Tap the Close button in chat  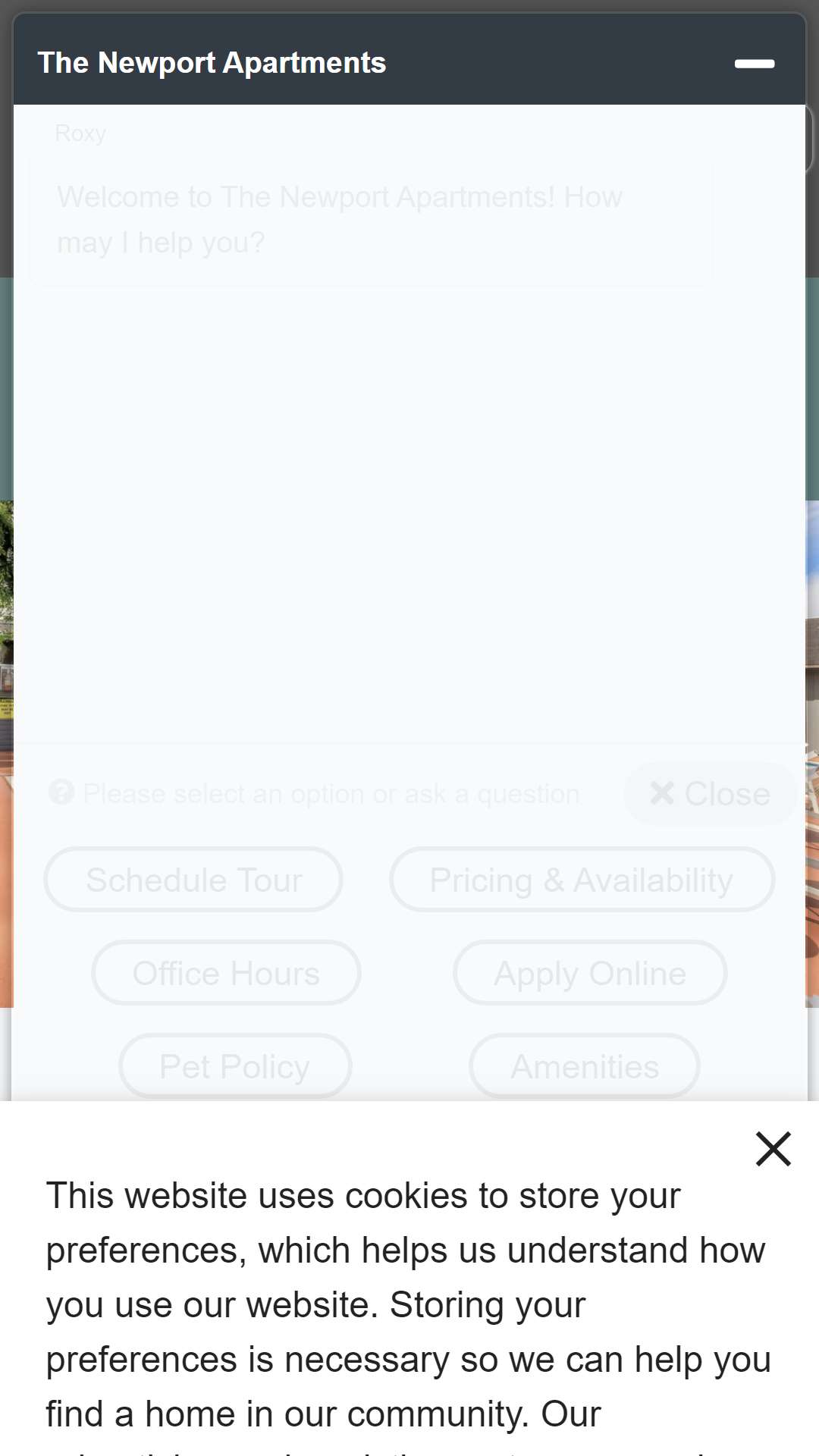[710, 794]
